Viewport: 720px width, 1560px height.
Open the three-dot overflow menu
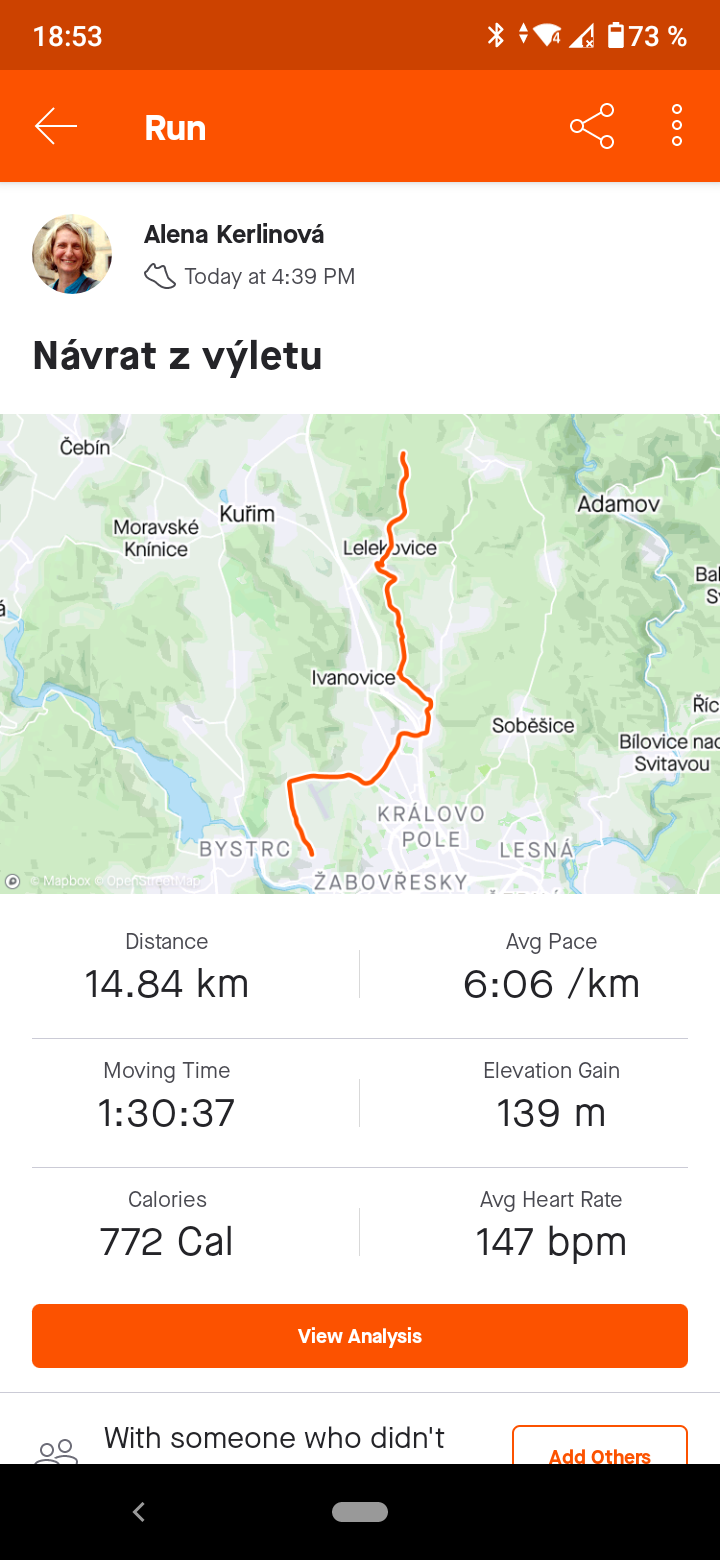677,126
